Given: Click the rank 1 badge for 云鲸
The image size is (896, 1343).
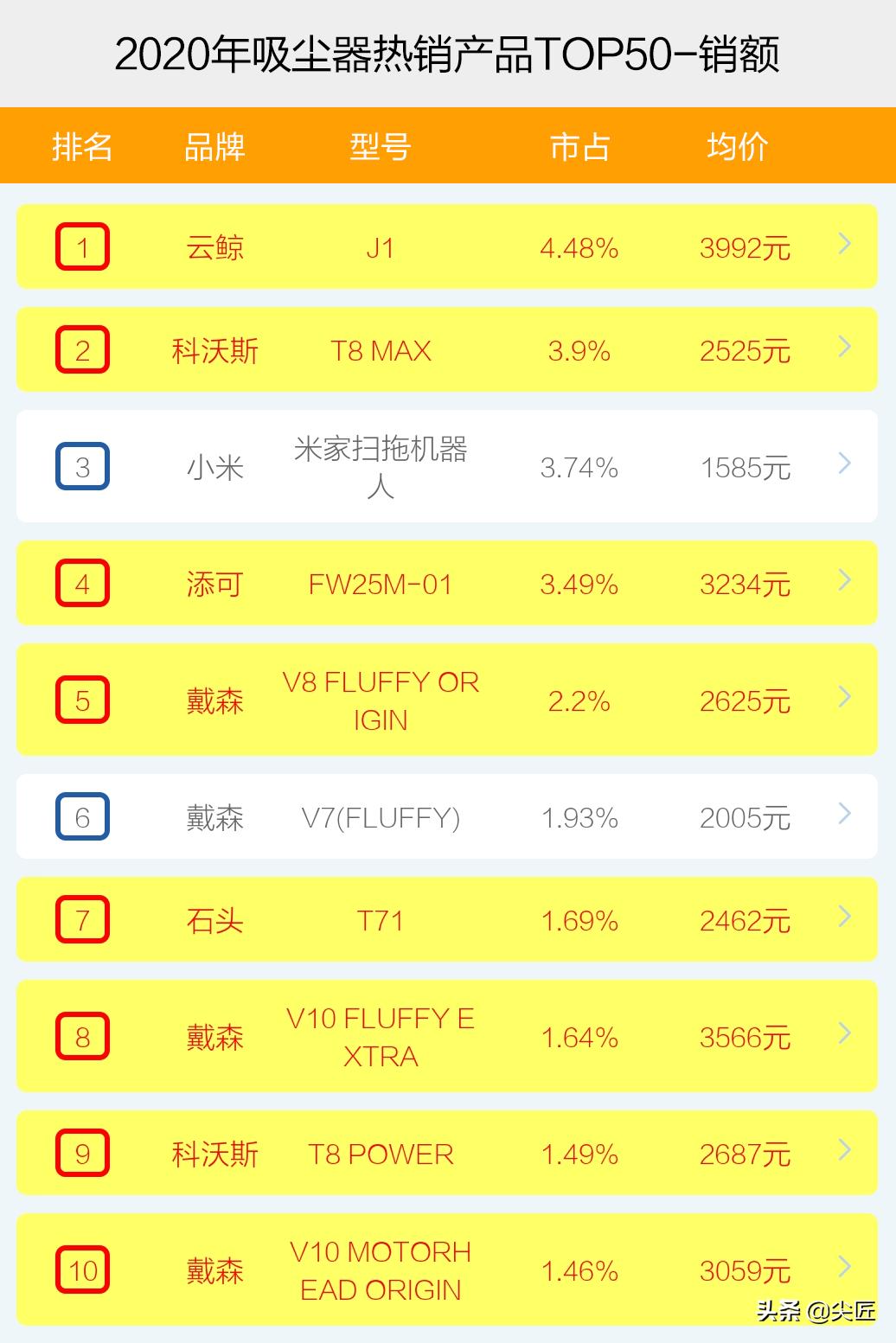Looking at the screenshot, I should [82, 247].
